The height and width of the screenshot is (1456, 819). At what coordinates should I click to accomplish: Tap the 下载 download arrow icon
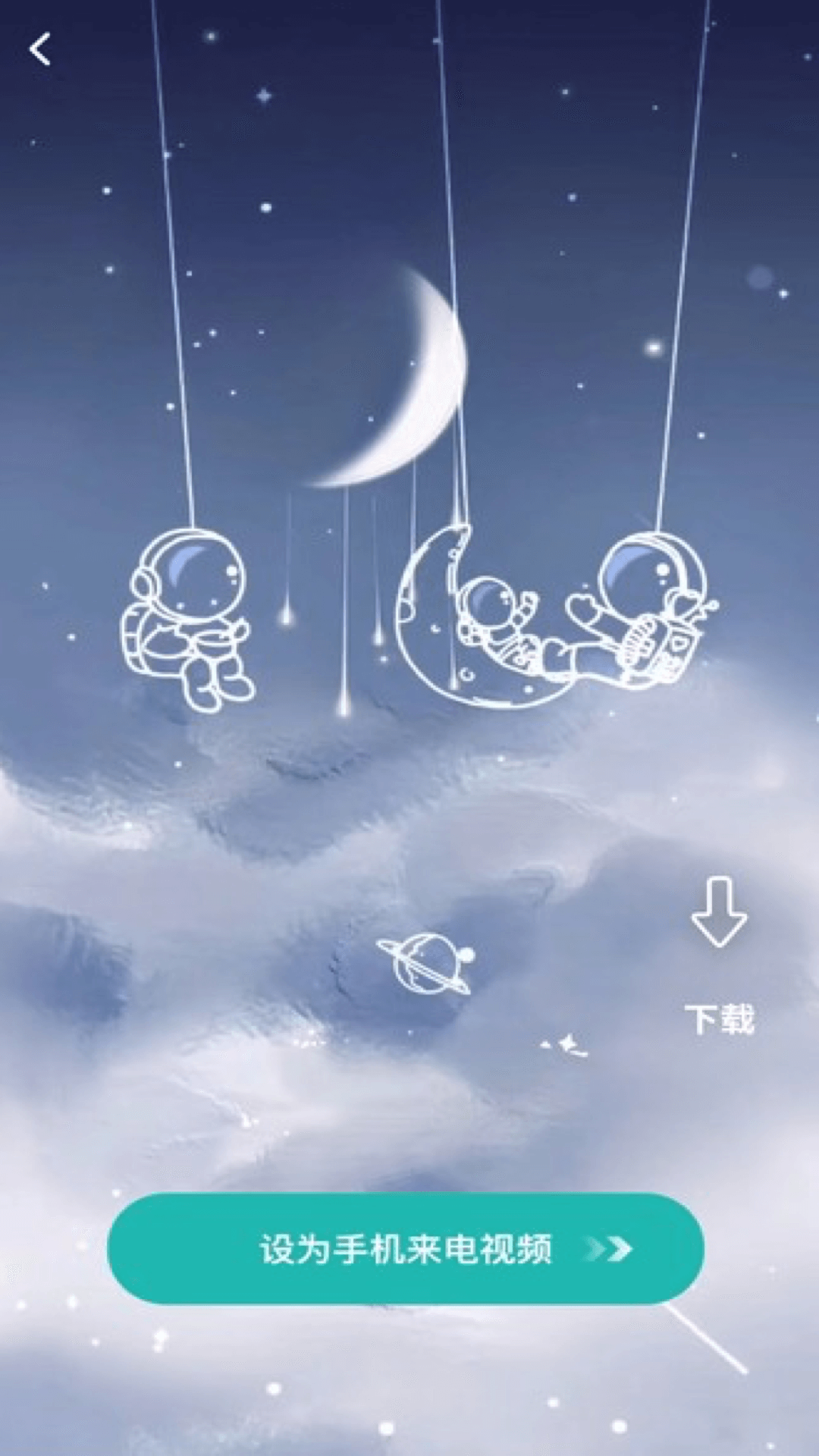click(719, 914)
